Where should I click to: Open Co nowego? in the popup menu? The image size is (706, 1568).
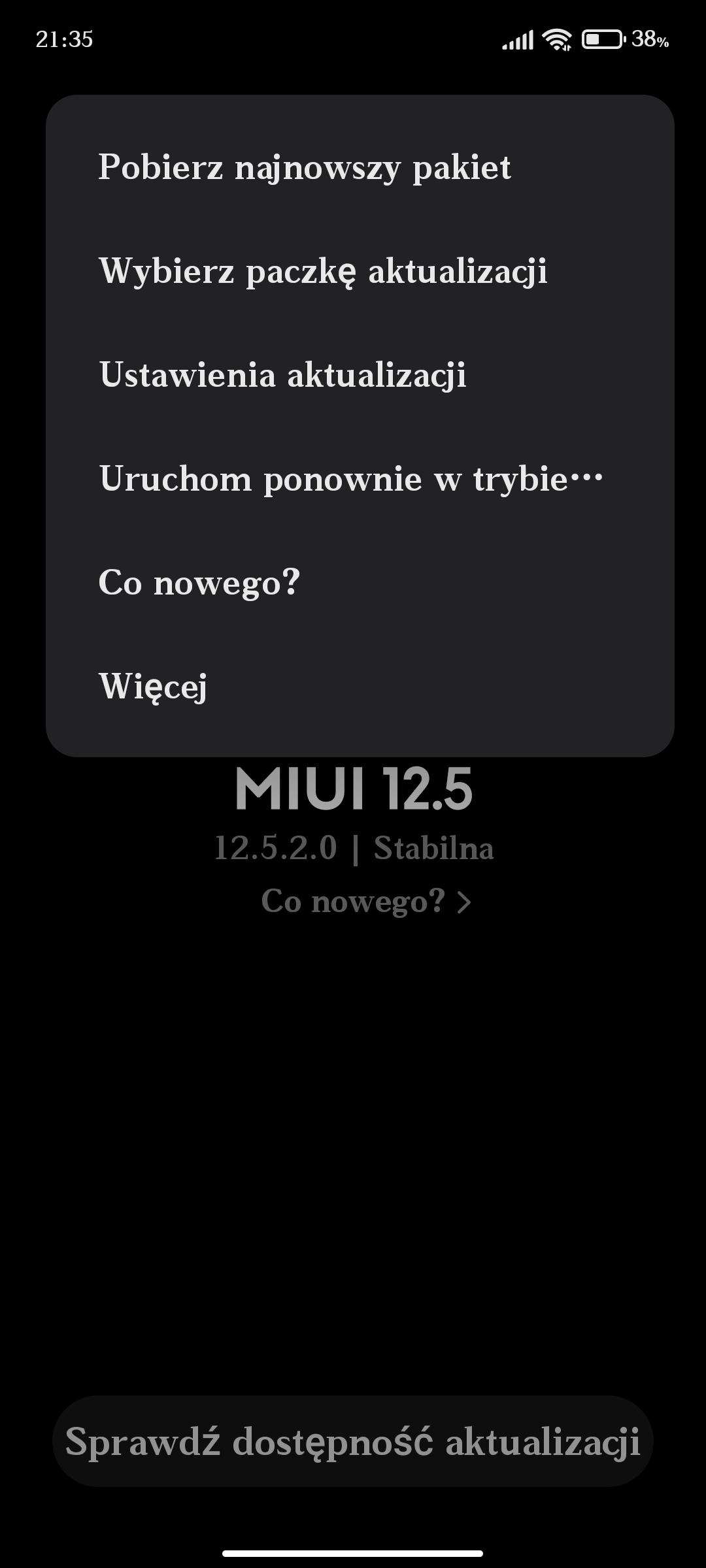click(199, 582)
